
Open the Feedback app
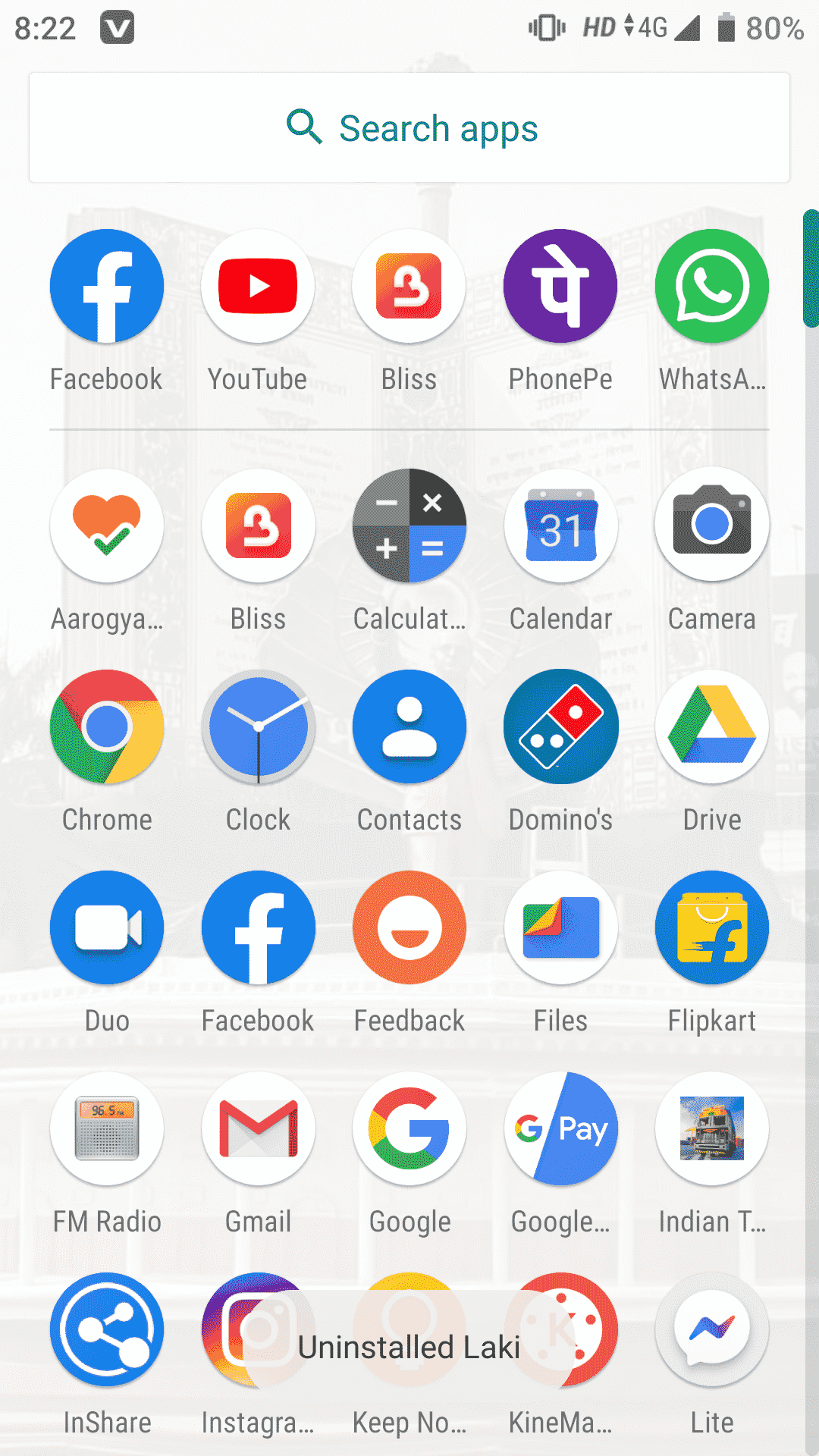point(409,927)
